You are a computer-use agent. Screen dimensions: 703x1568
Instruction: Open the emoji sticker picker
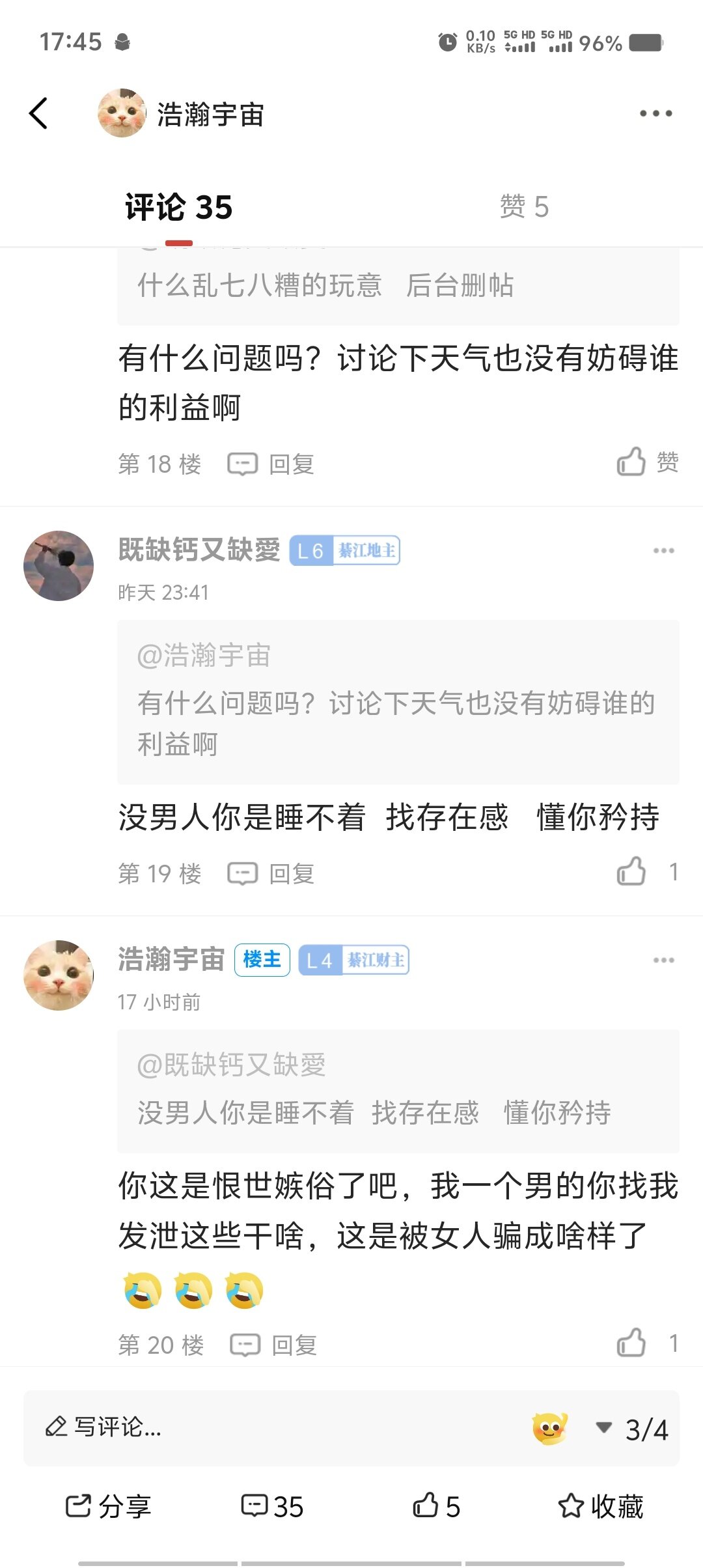click(550, 1429)
